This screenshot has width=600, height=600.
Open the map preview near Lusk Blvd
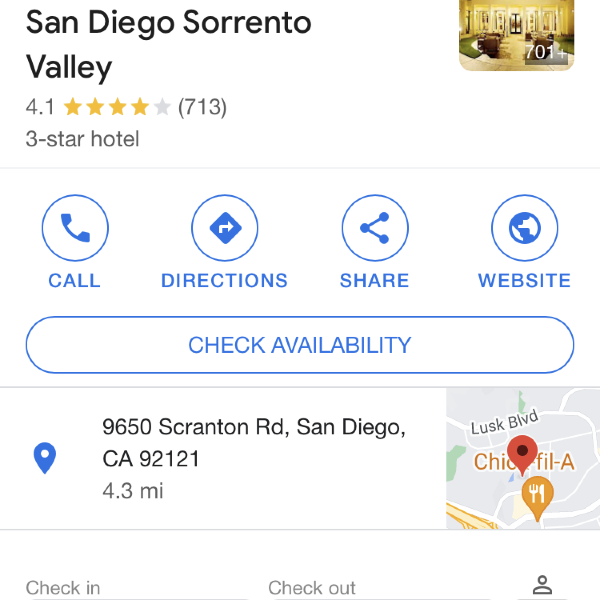522,458
